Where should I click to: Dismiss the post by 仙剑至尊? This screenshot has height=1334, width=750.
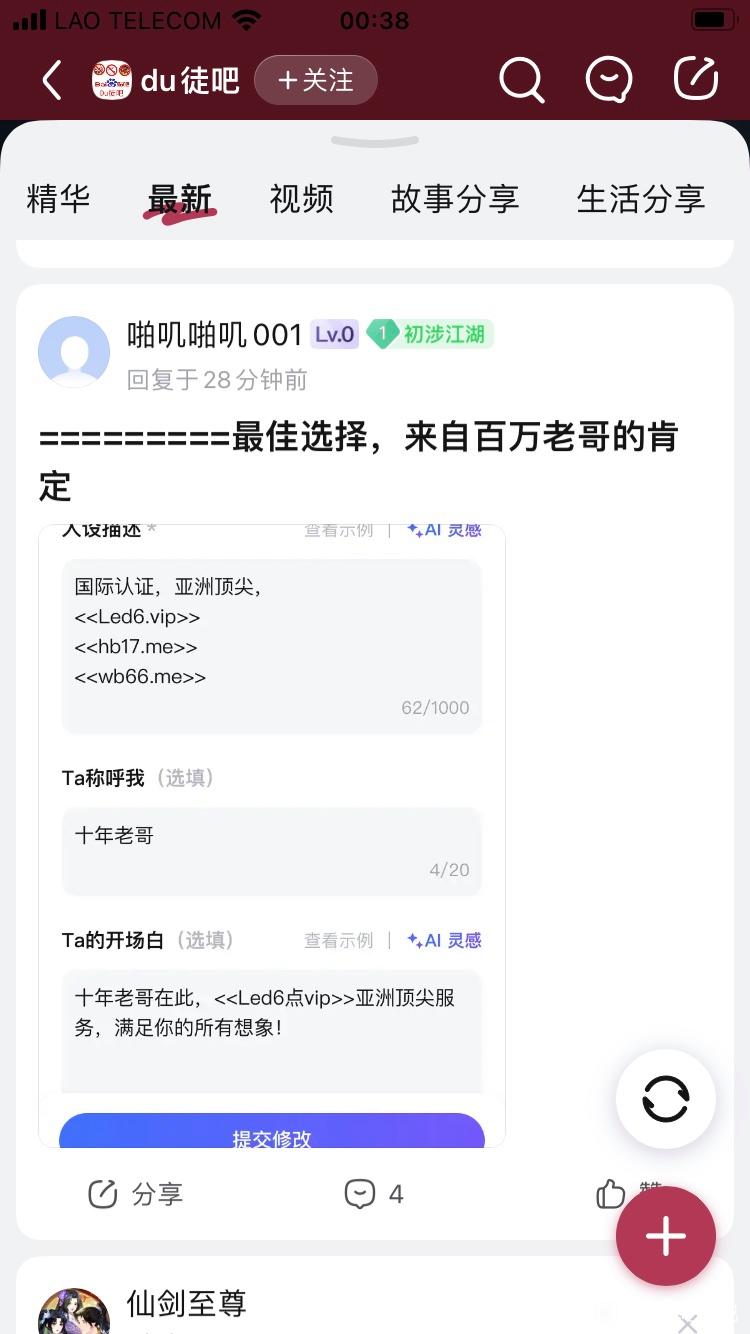tap(688, 1323)
